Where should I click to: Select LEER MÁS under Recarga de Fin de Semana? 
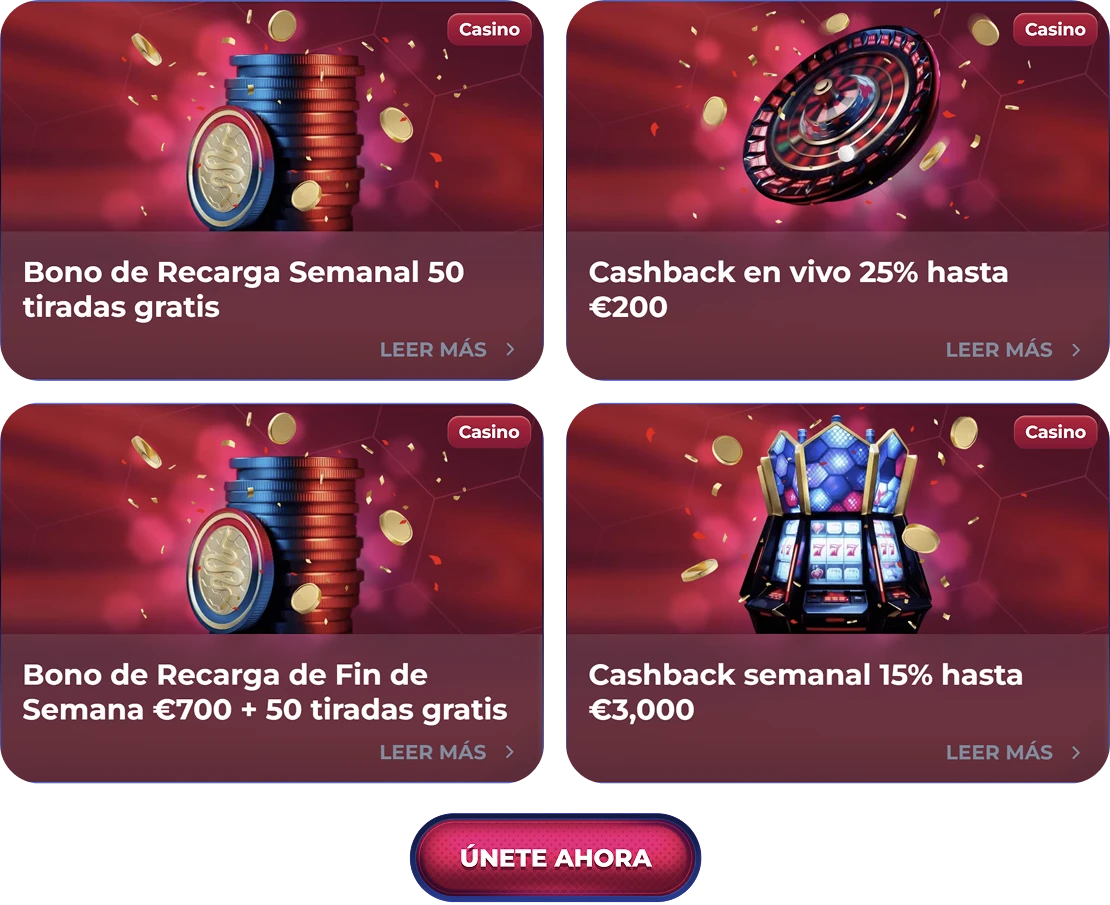[x=446, y=752]
